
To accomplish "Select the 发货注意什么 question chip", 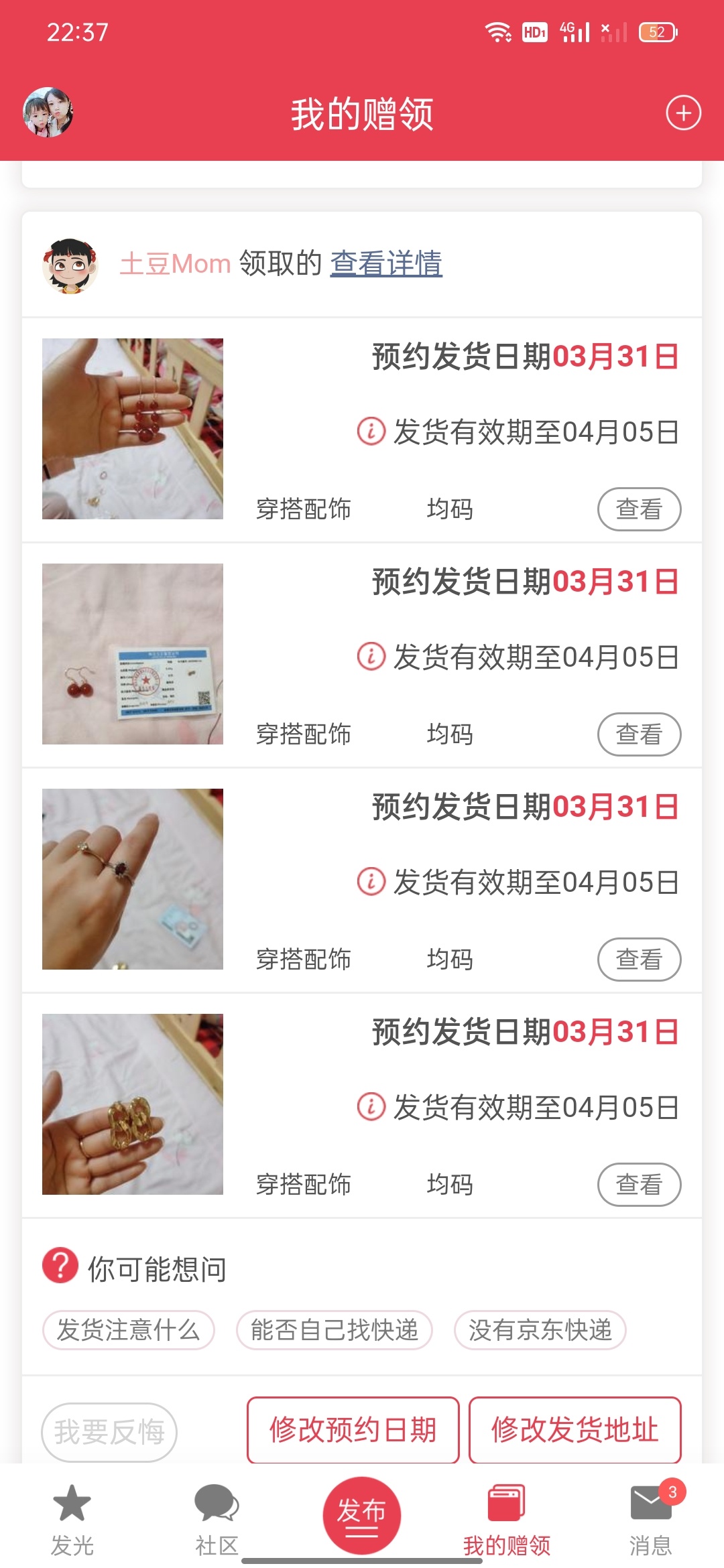I will (128, 1330).
